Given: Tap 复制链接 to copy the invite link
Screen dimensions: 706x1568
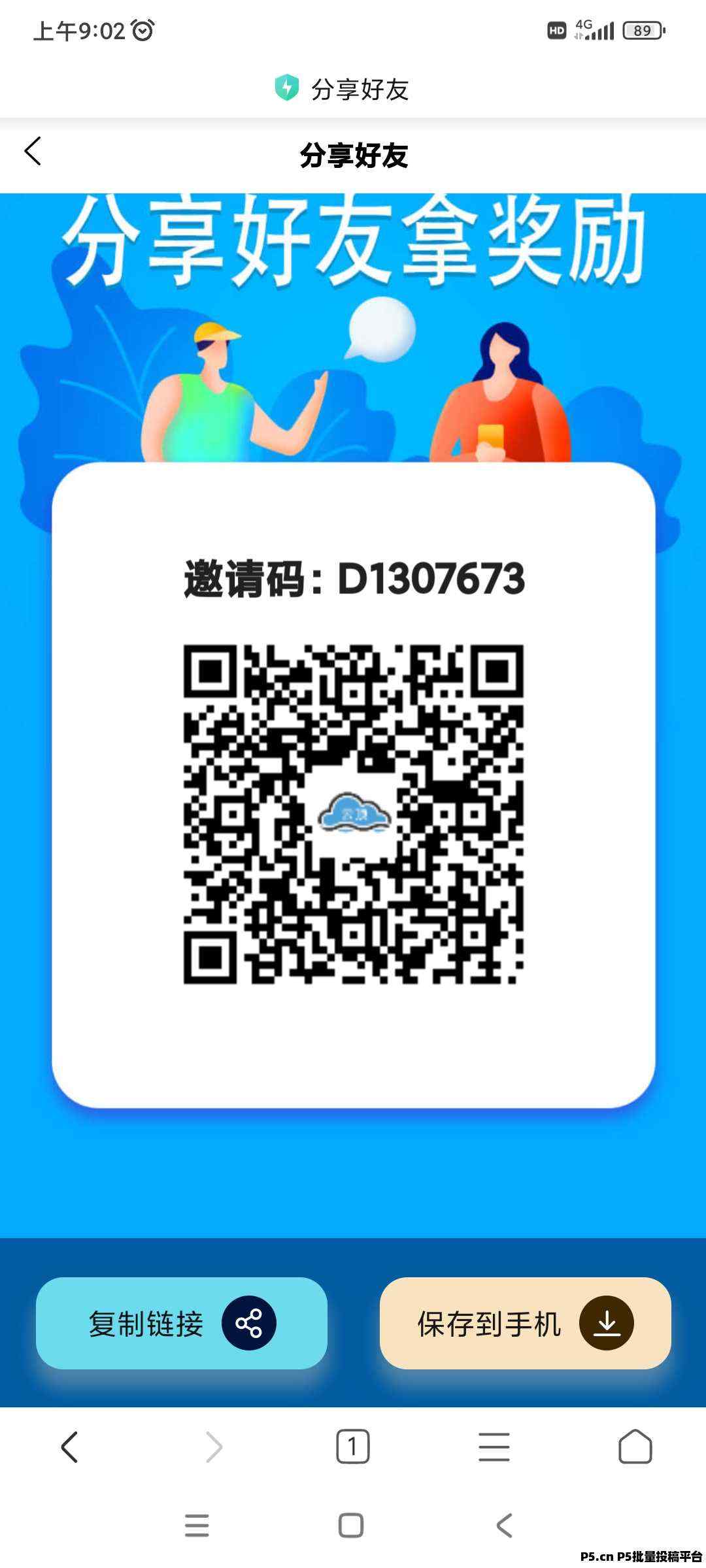Looking at the screenshot, I should pyautogui.click(x=182, y=1323).
